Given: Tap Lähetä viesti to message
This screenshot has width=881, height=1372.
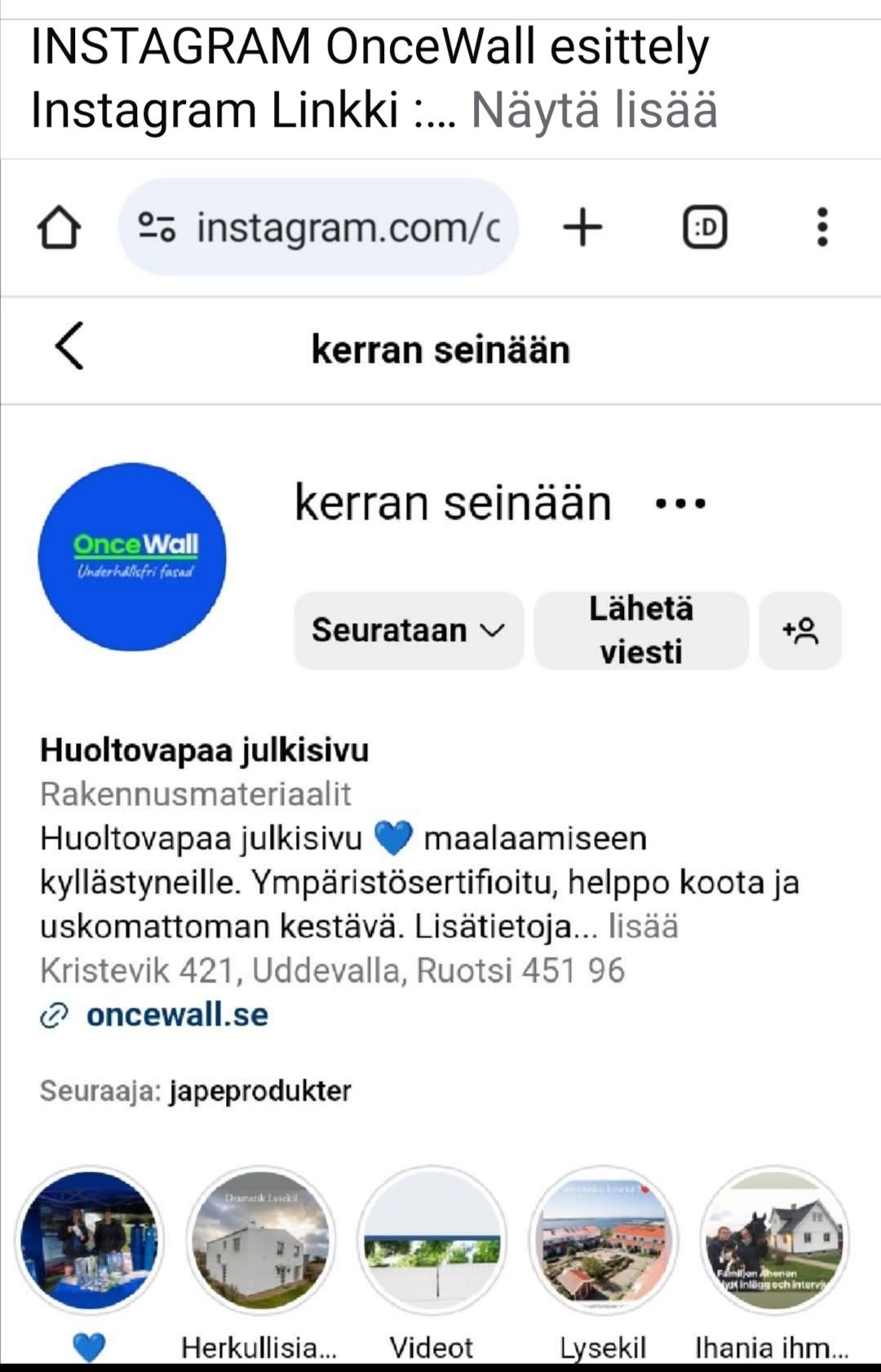Looking at the screenshot, I should [641, 631].
